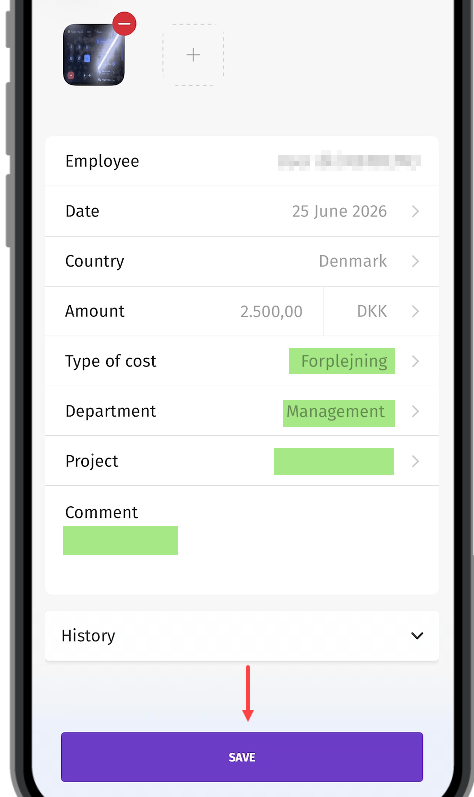Image resolution: width=474 pixels, height=797 pixels.
Task: Change the date 25 June 2026
Action: pos(242,211)
